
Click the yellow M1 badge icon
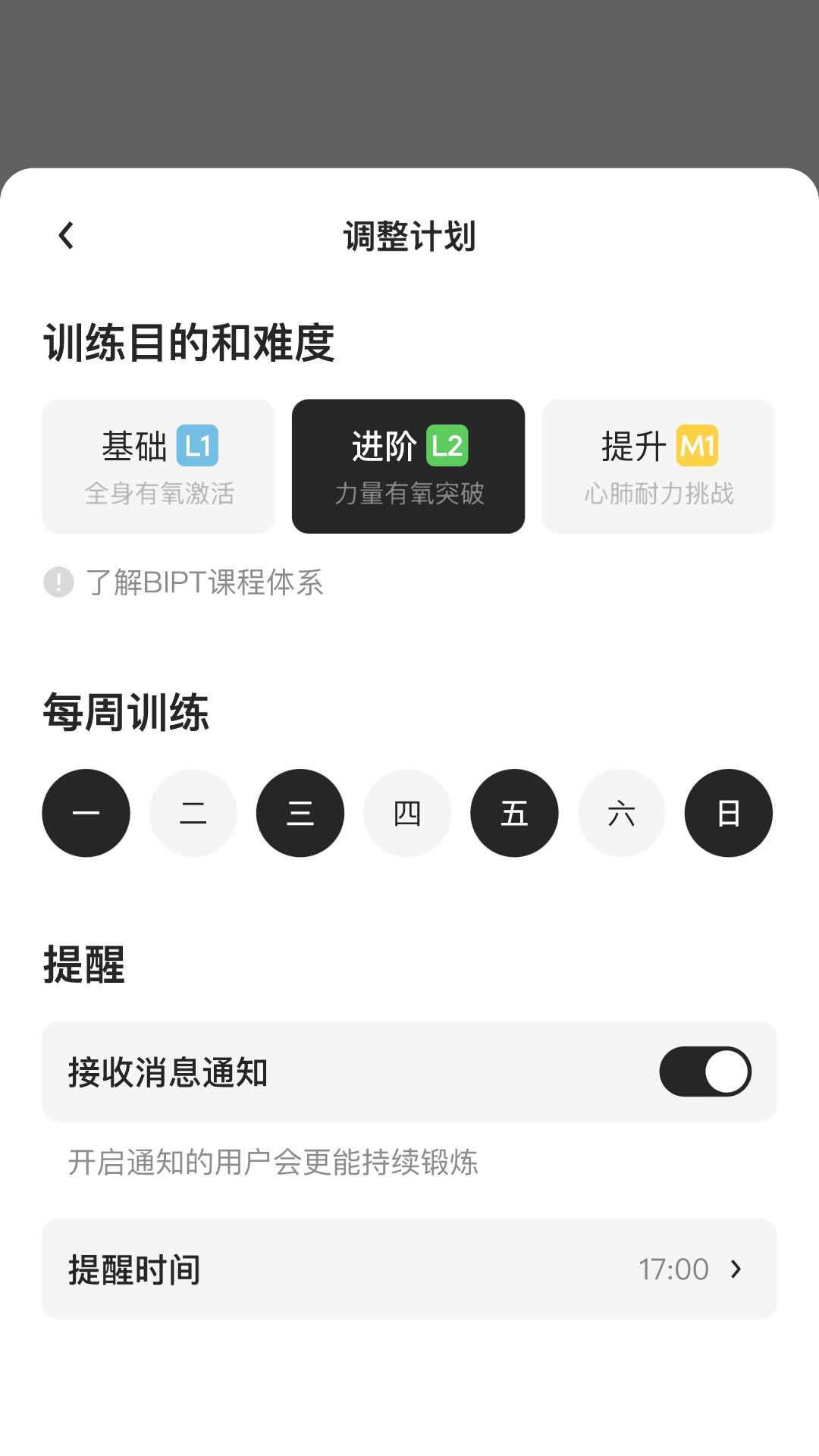point(698,446)
